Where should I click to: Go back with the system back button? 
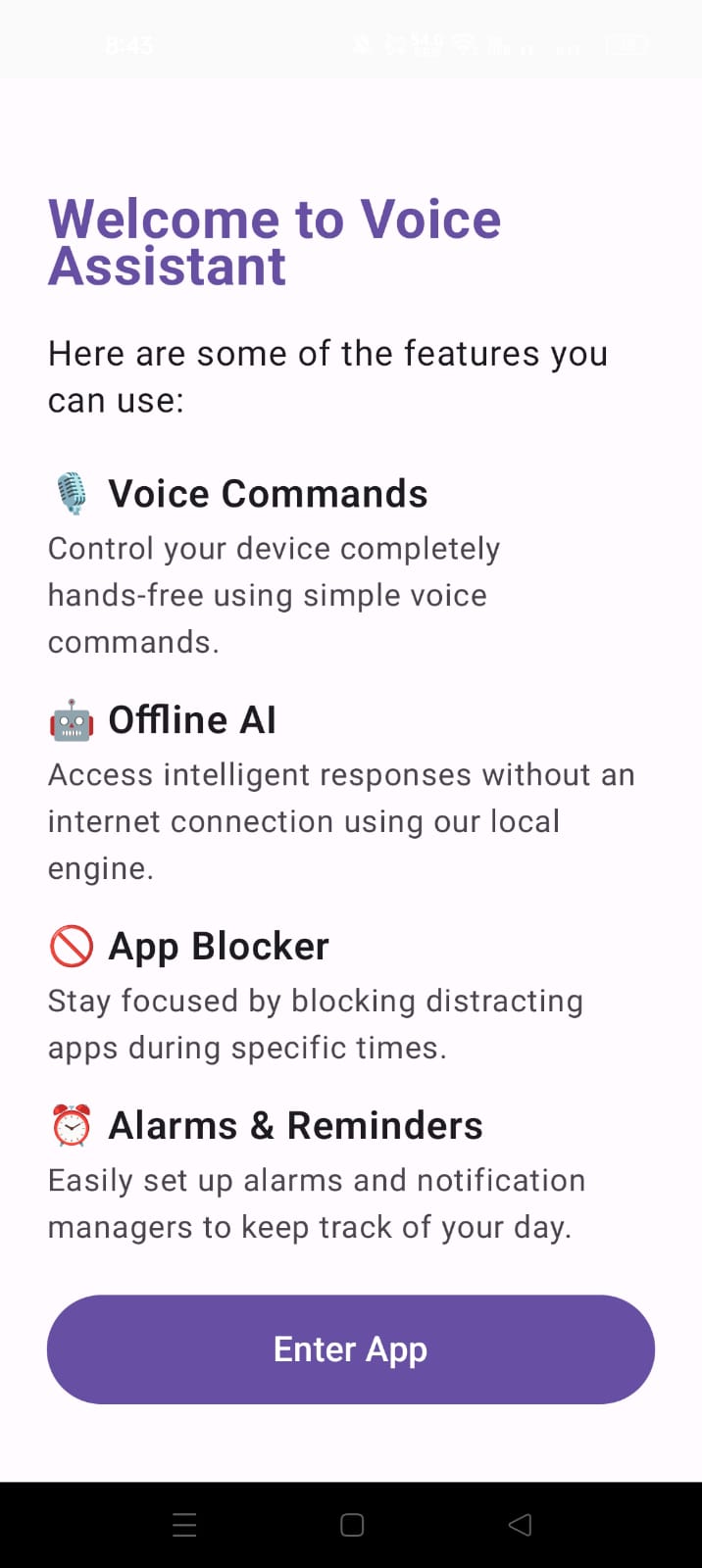click(x=520, y=1524)
